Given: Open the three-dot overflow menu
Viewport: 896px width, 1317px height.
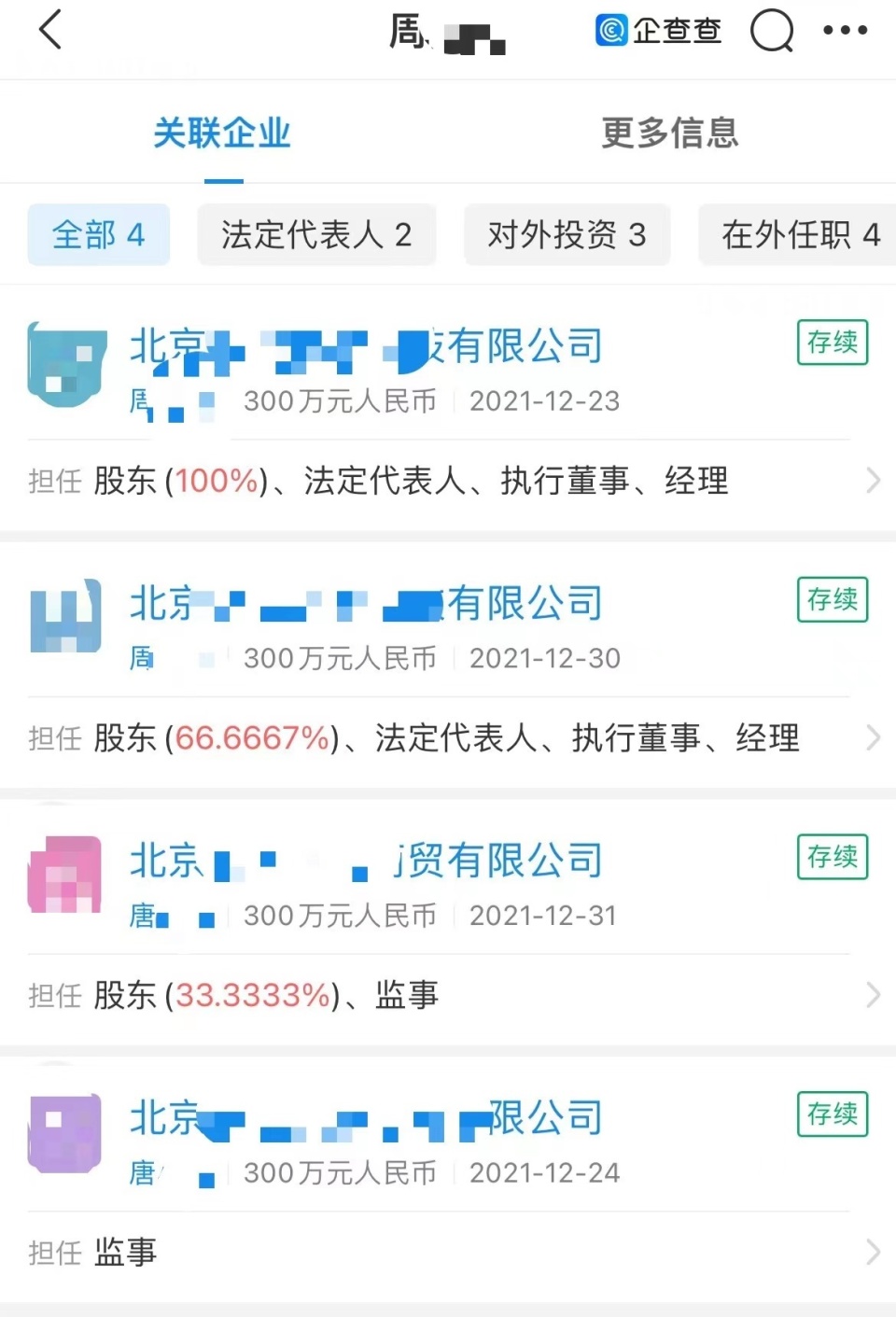Looking at the screenshot, I should coord(845,31).
